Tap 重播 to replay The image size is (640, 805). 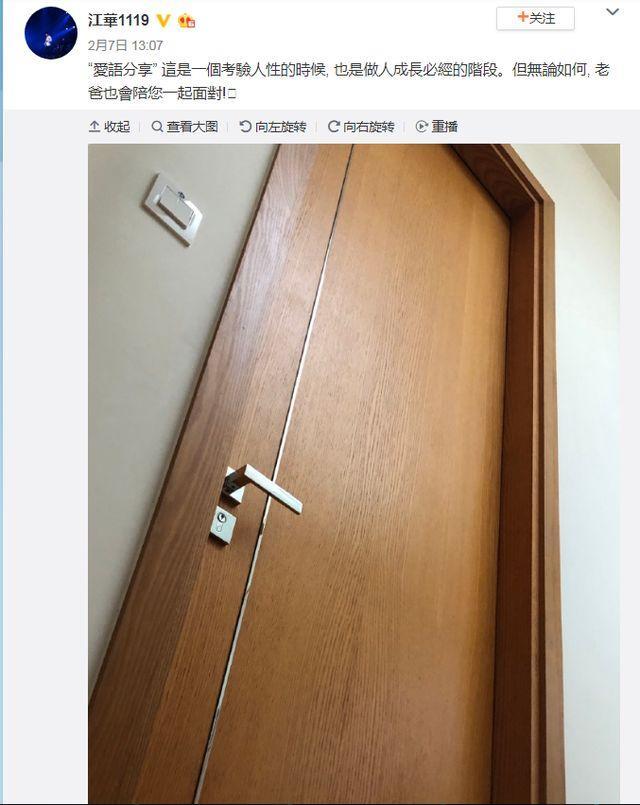click(x=436, y=127)
